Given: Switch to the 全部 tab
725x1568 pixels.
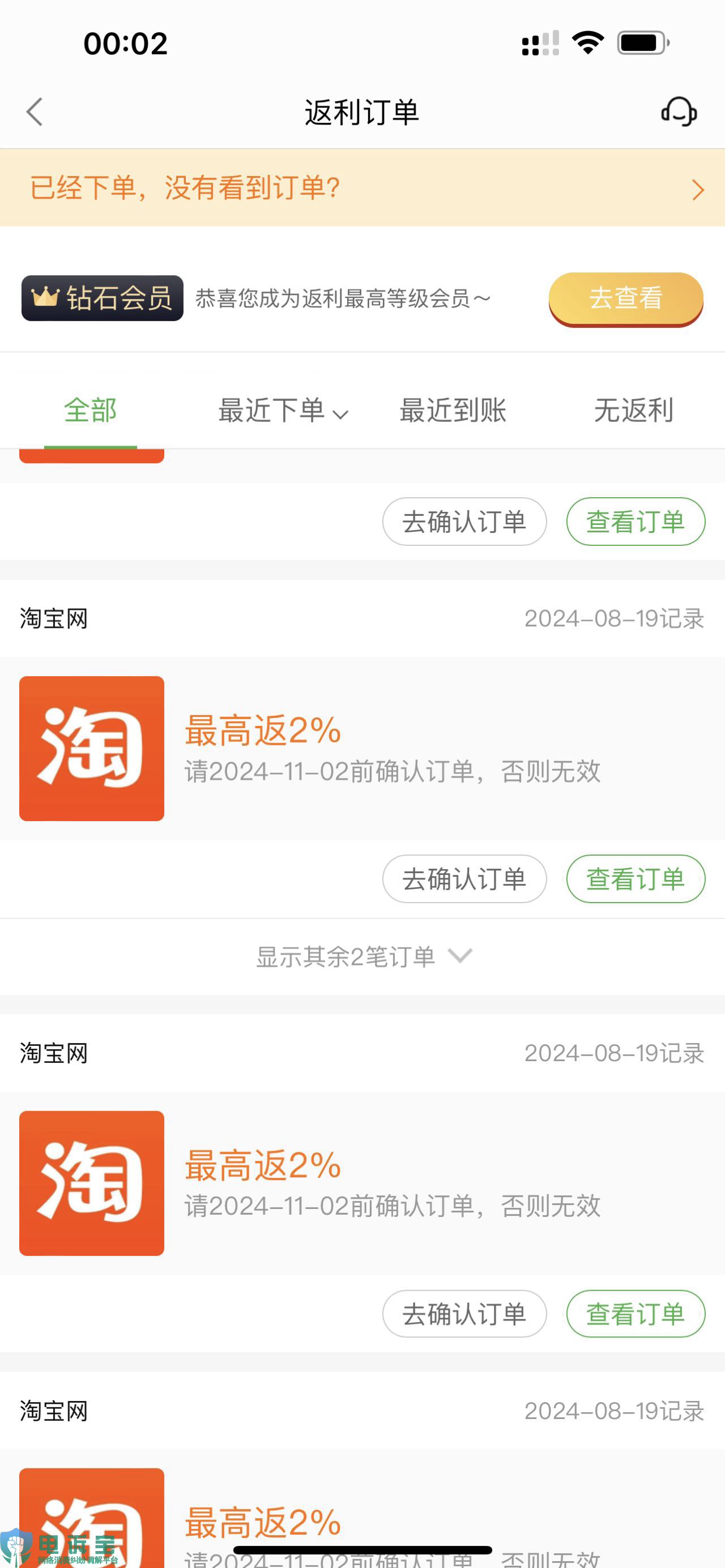Looking at the screenshot, I should click(90, 410).
